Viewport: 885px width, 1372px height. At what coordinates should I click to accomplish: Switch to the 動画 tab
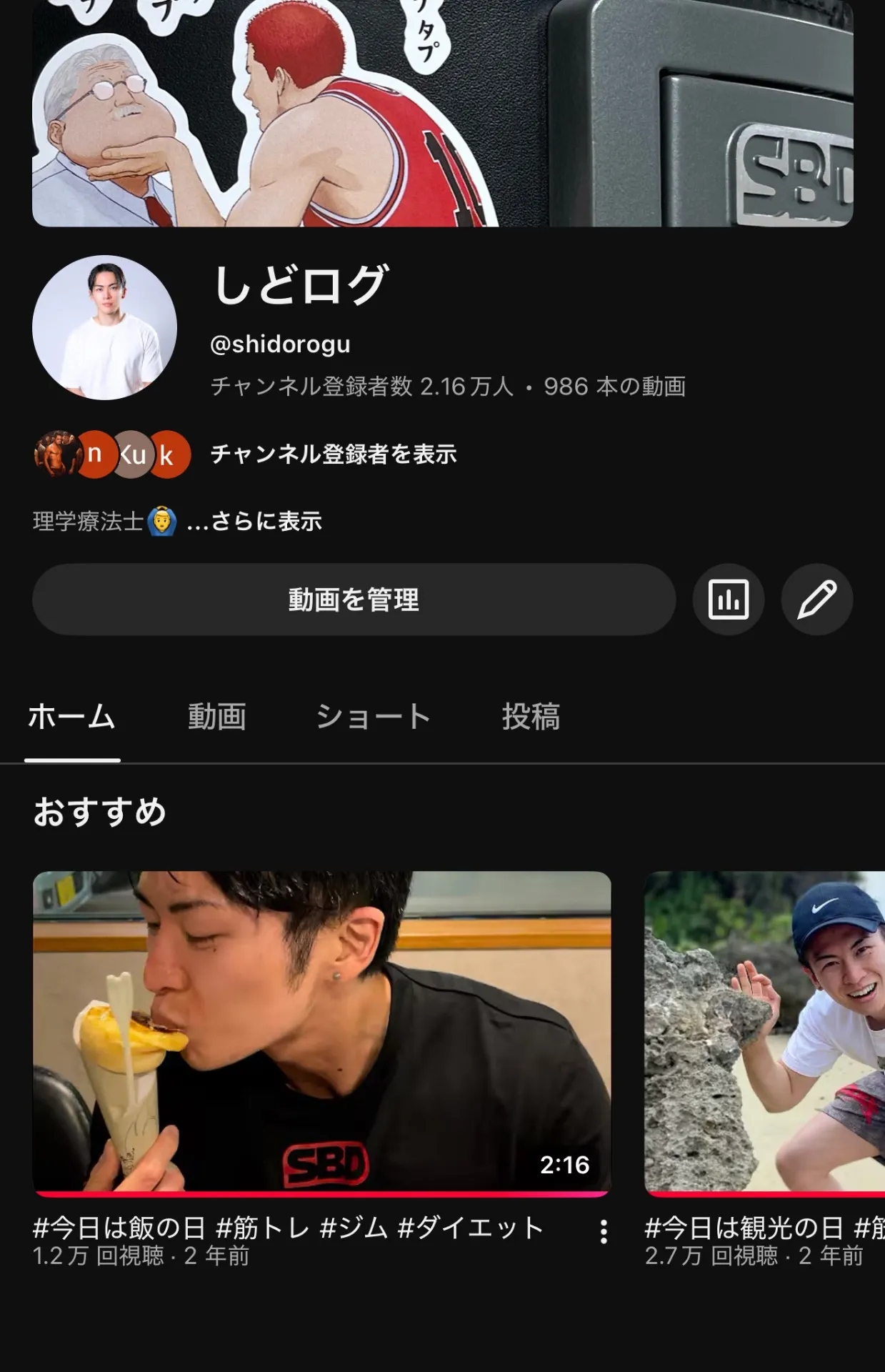217,717
